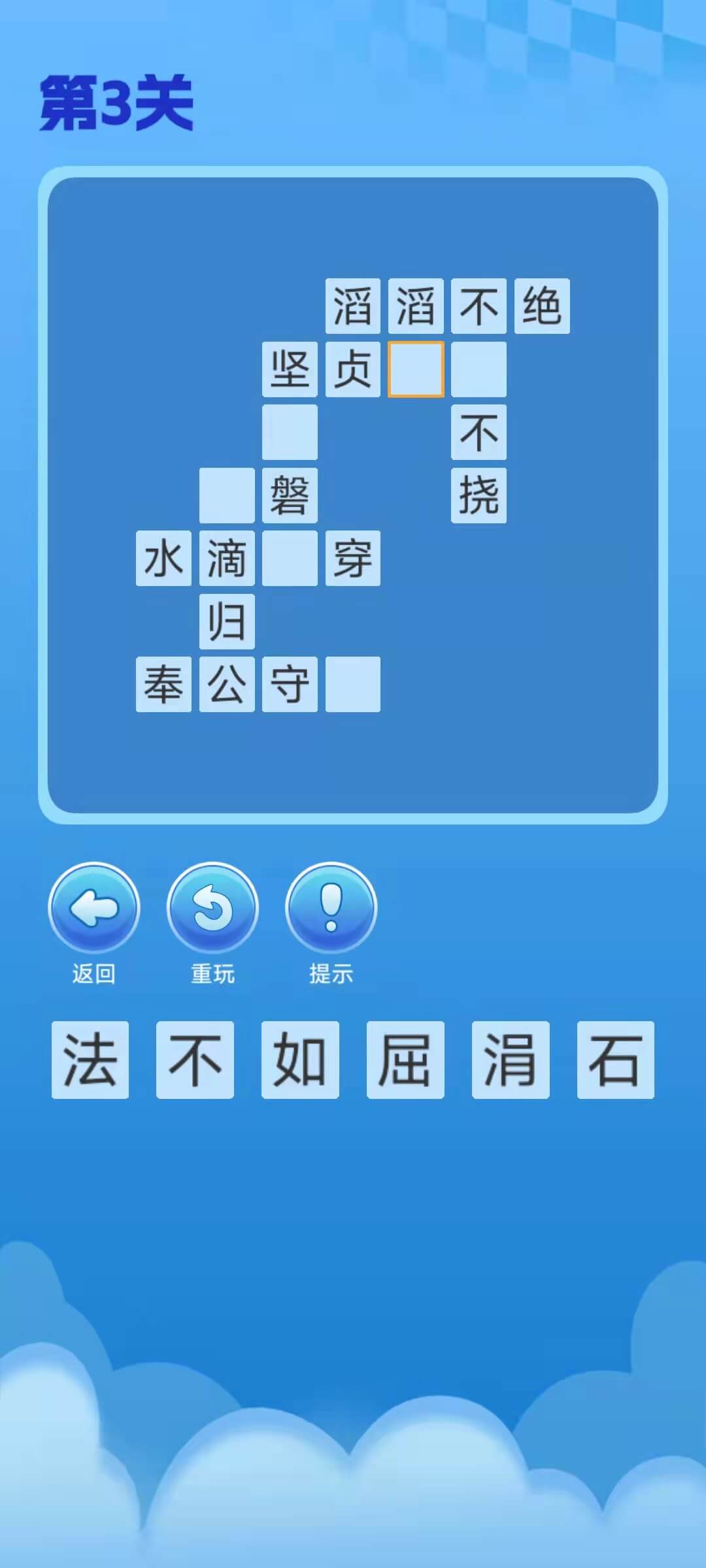Restart the level with 重玩

[x=212, y=907]
